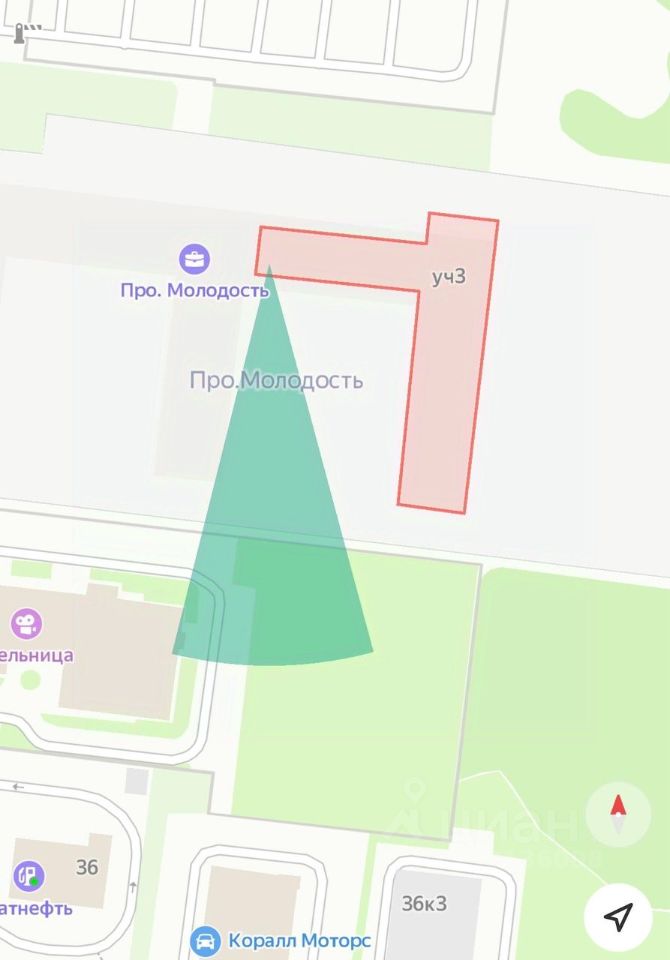670x960 pixels.
Task: Center map on my location
Action: tap(618, 916)
